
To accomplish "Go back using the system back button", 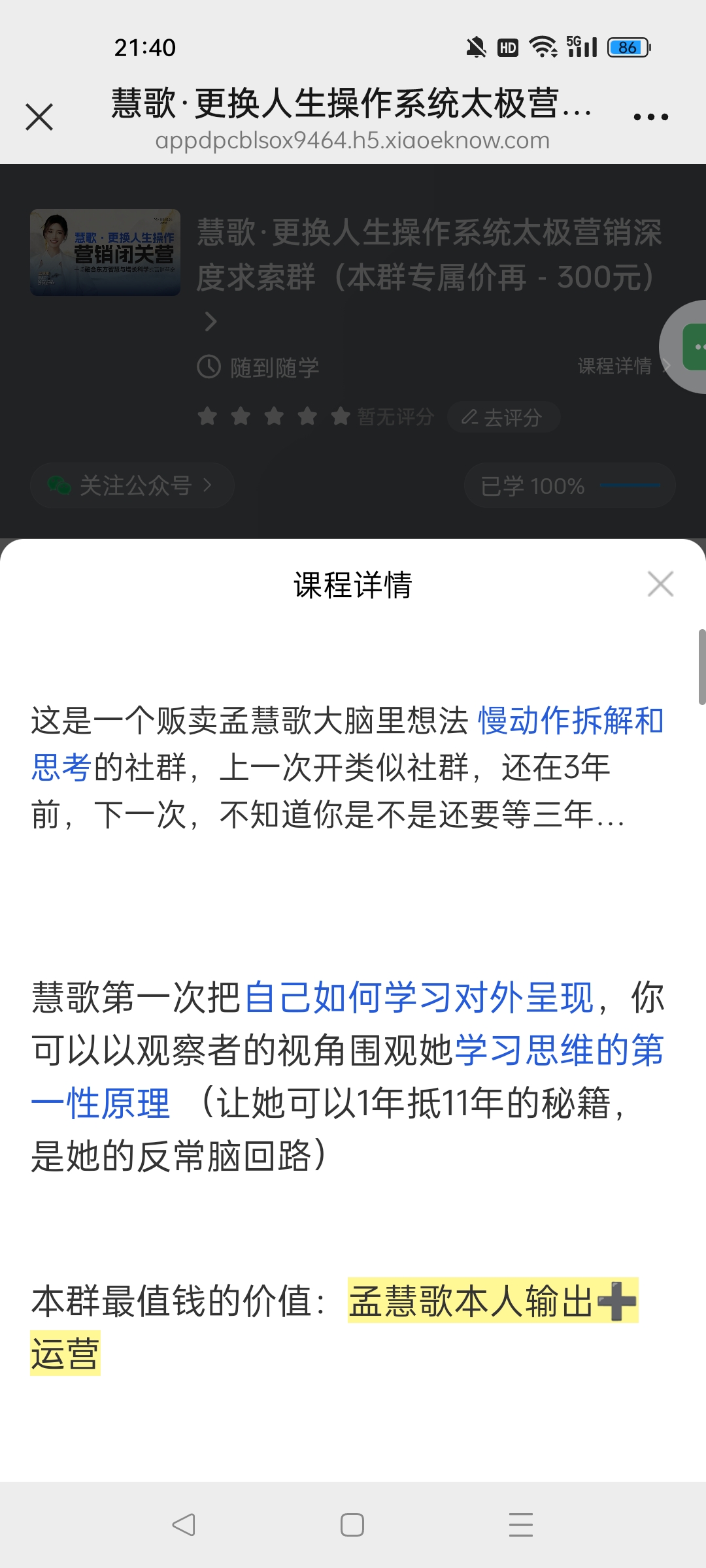I will (x=184, y=1525).
